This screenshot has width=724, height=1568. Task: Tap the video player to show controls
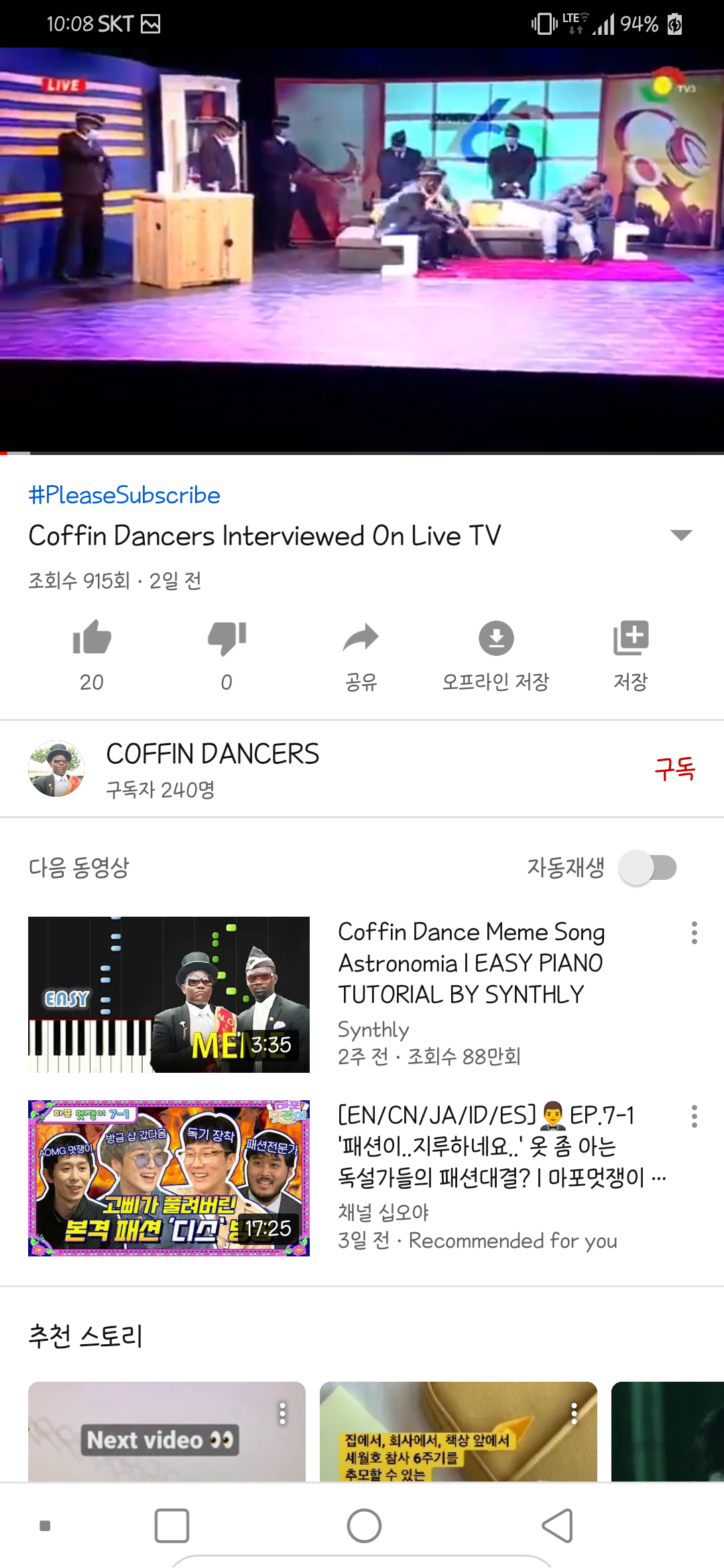[x=362, y=249]
